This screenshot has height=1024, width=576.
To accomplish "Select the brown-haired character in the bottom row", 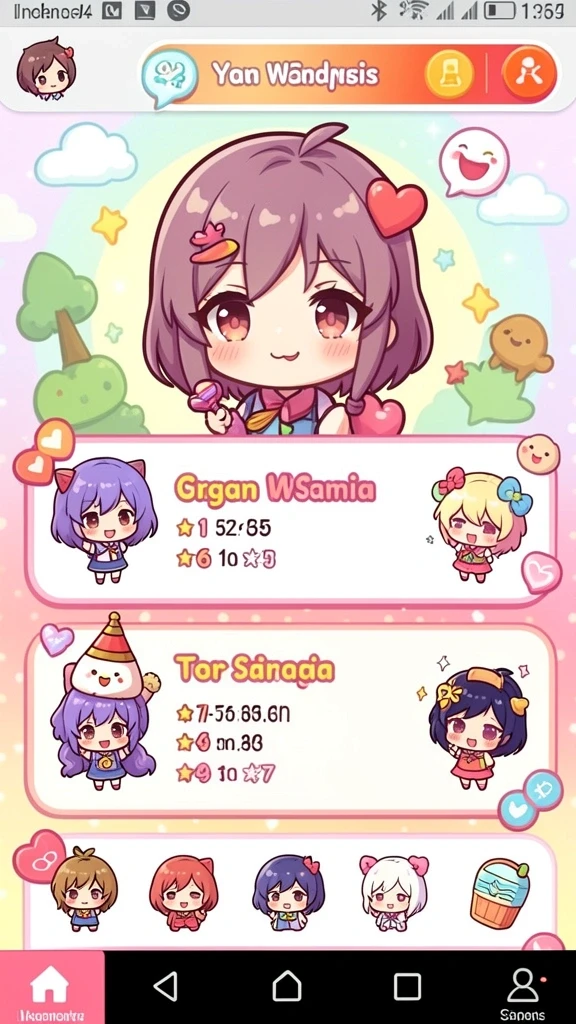I will coord(84,888).
